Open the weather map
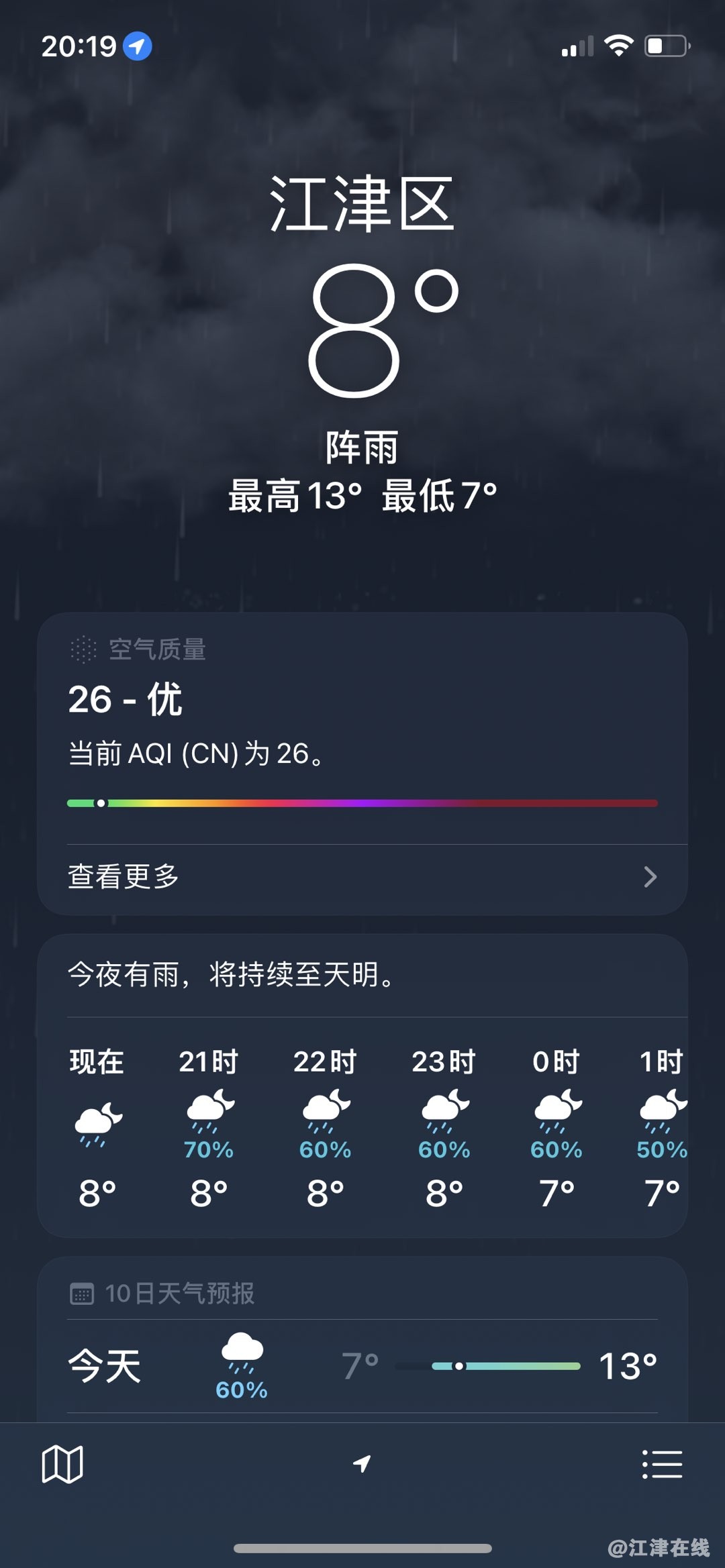725x1568 pixels. click(x=62, y=1464)
